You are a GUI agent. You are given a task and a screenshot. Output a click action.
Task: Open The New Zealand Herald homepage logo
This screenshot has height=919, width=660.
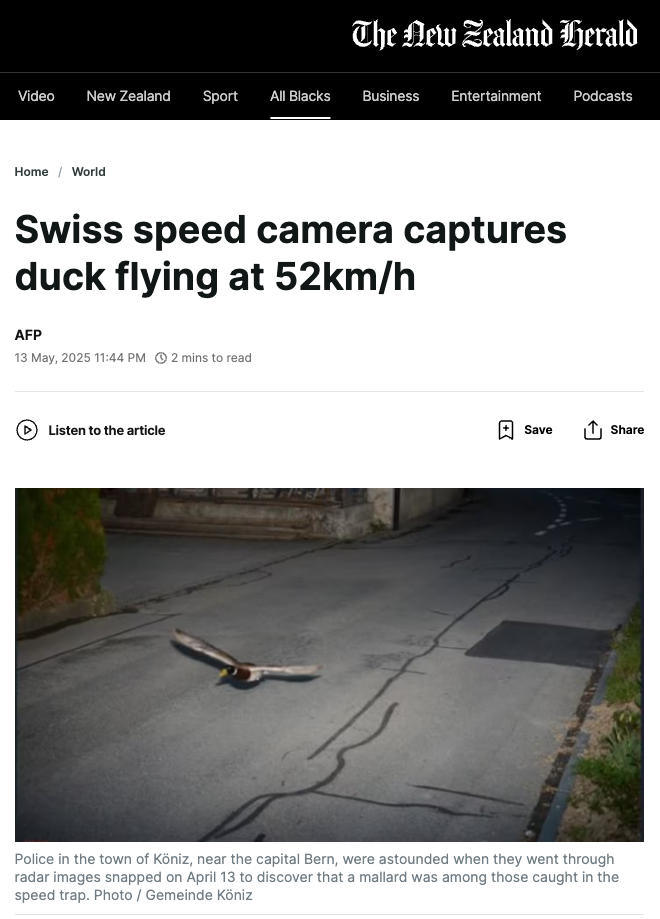494,35
